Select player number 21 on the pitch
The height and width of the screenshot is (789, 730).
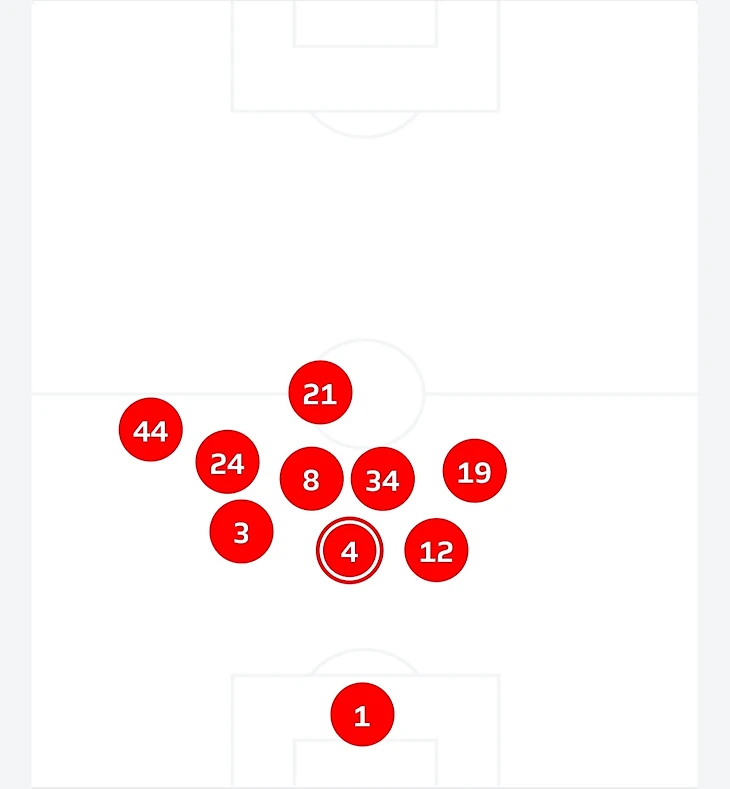click(320, 393)
